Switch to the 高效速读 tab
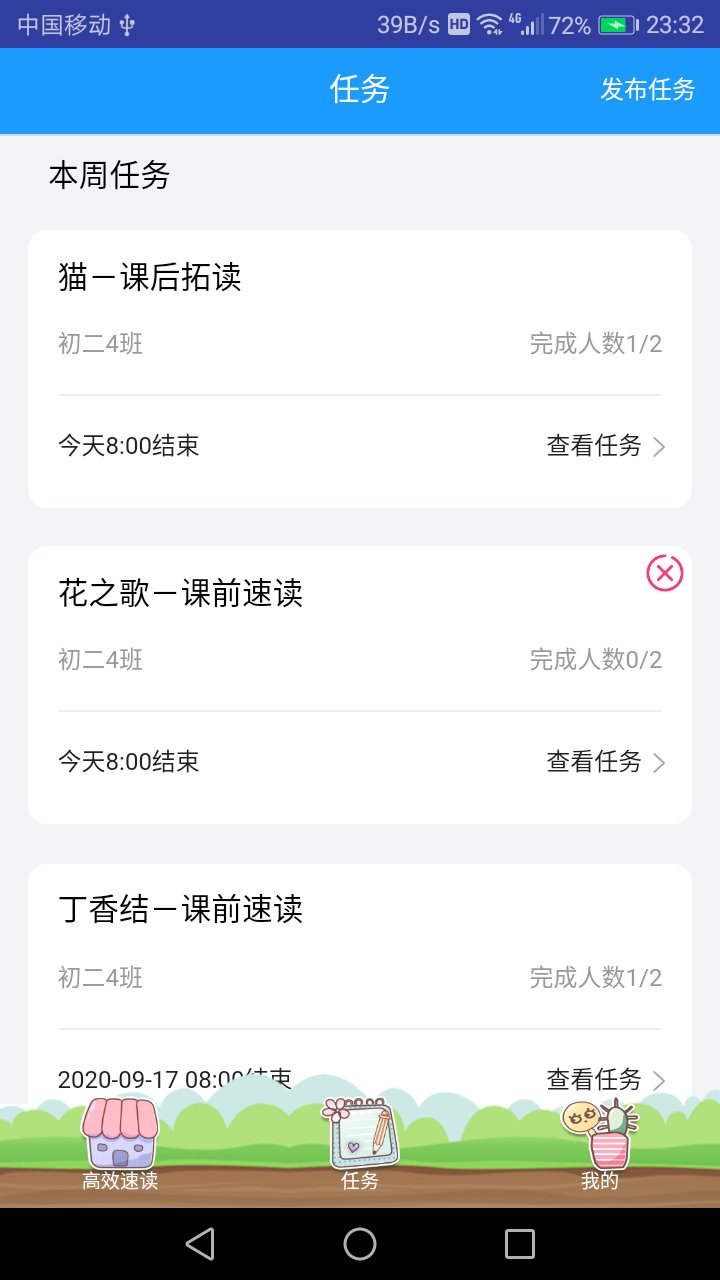The image size is (720, 1280). click(x=120, y=1148)
